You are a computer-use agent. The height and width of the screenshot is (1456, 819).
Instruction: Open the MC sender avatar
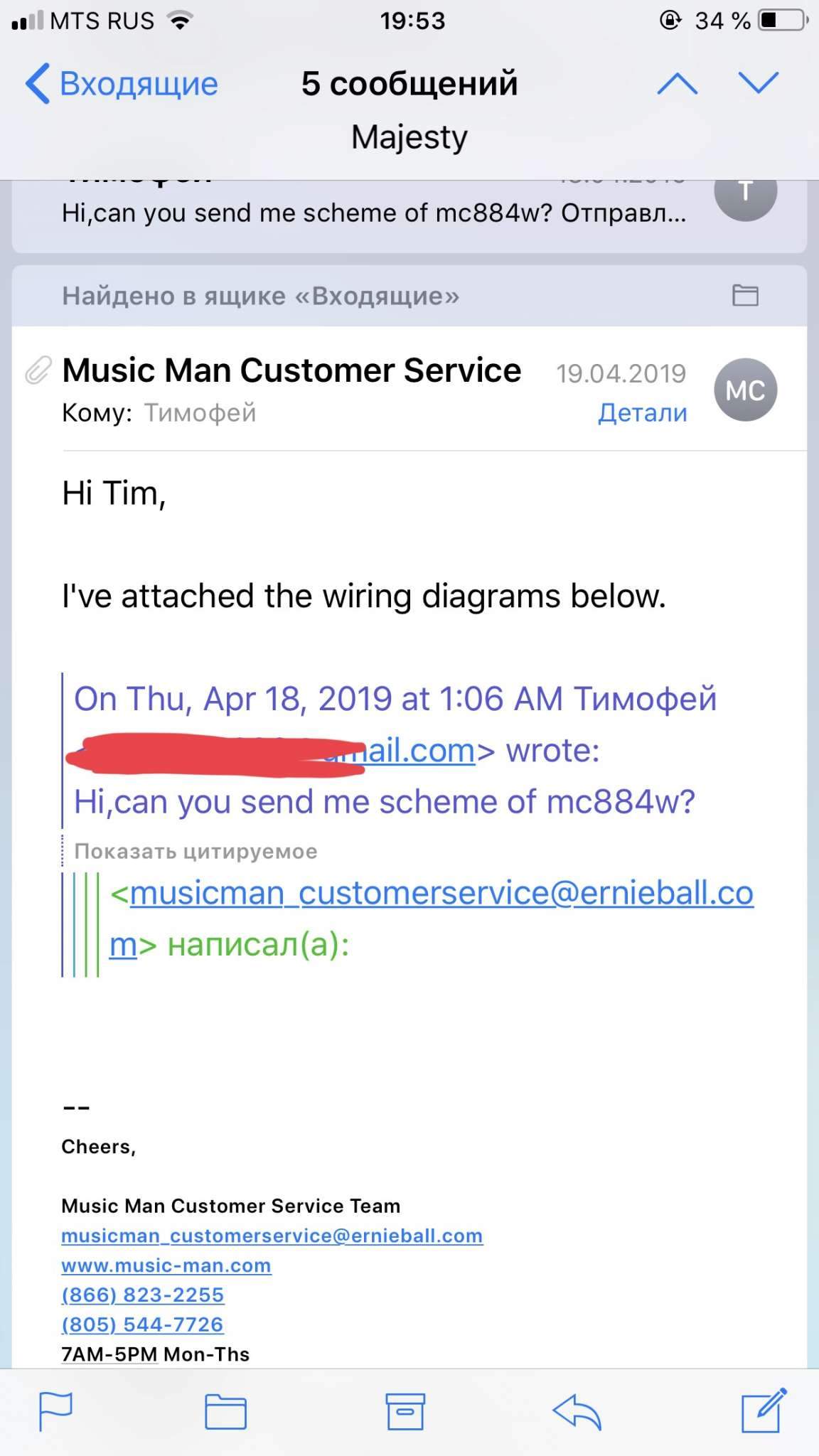pos(744,390)
